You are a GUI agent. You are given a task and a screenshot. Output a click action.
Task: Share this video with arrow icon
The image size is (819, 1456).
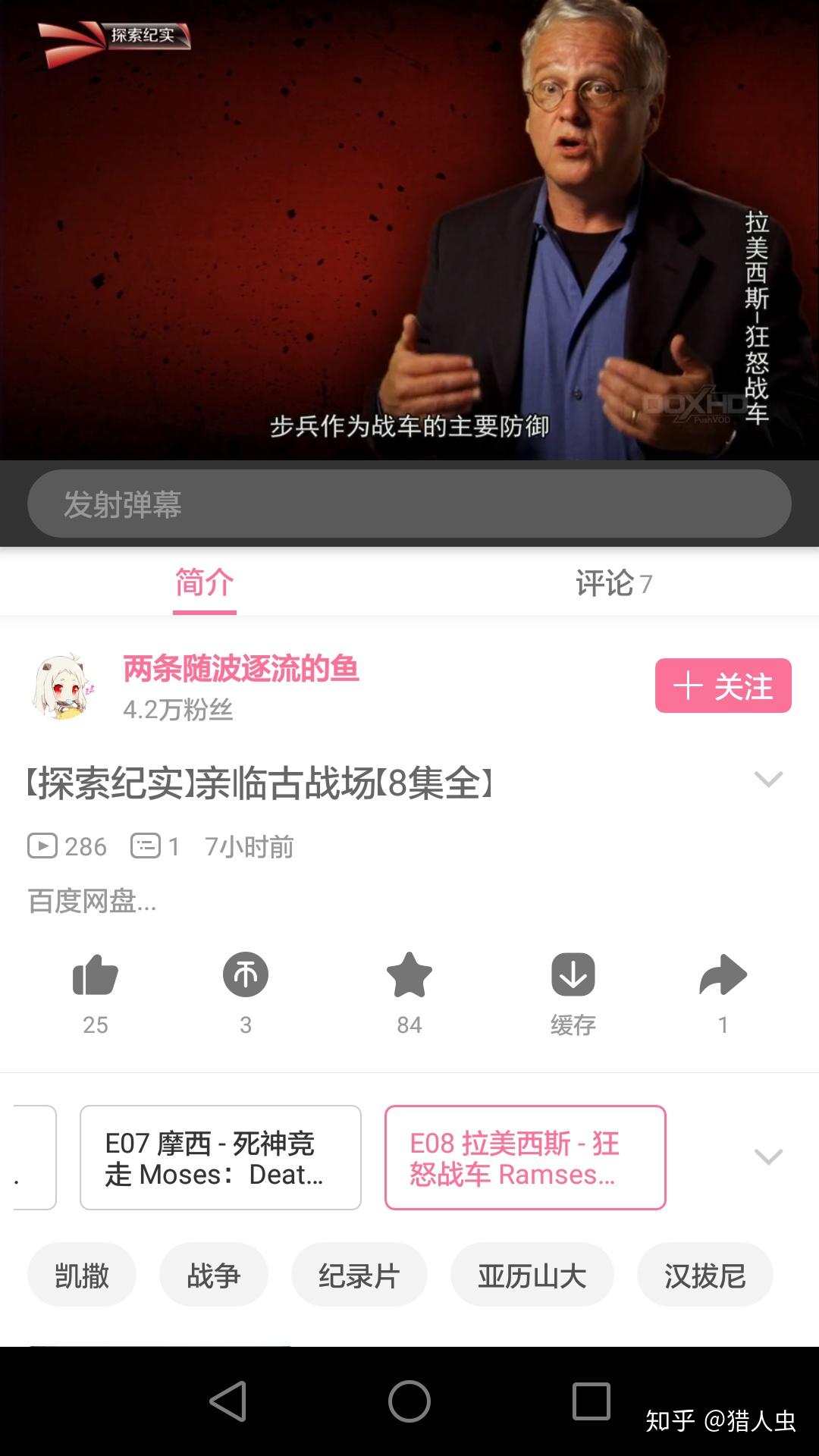[x=723, y=975]
